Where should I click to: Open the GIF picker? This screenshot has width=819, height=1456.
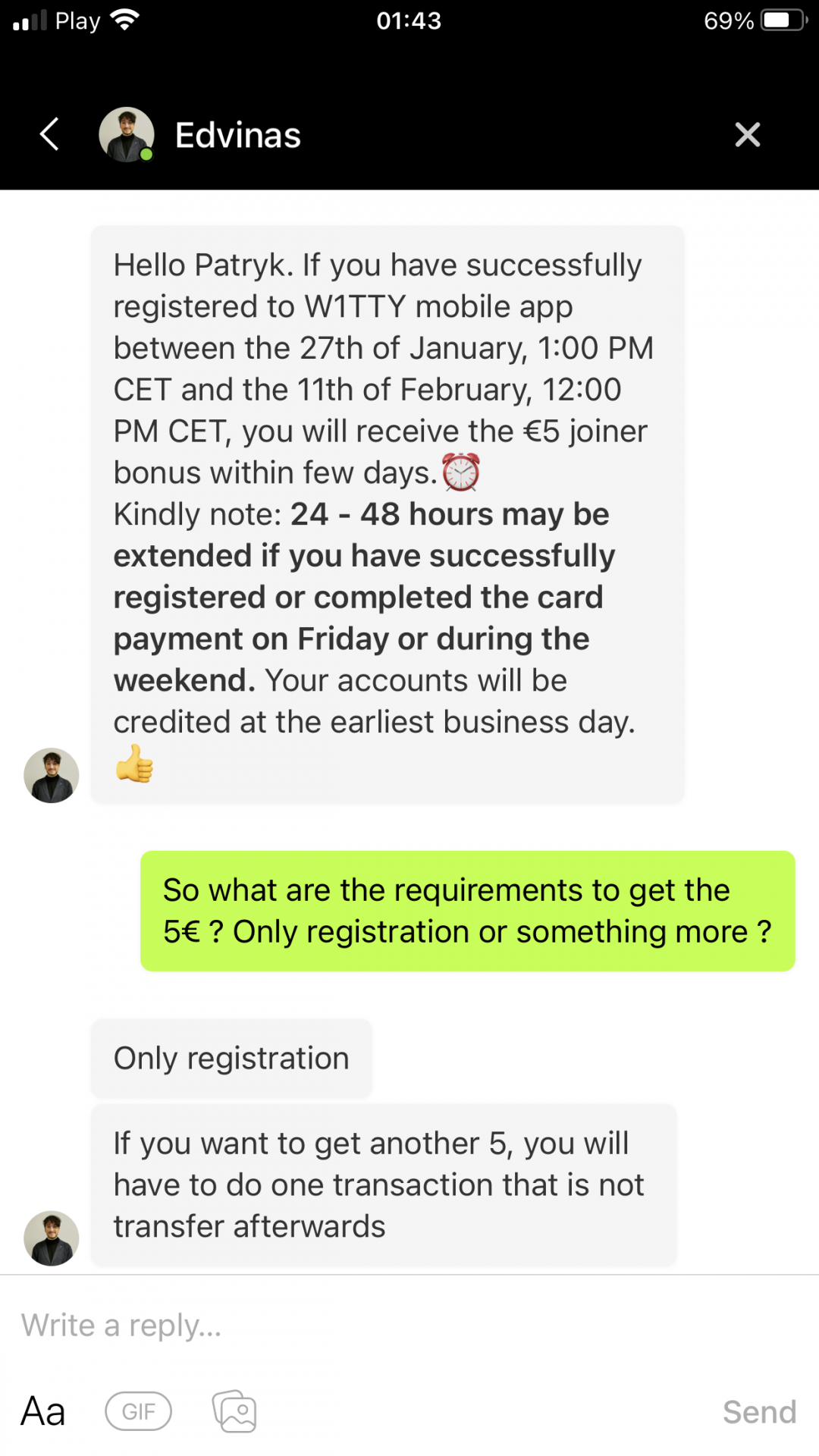coord(139,1412)
